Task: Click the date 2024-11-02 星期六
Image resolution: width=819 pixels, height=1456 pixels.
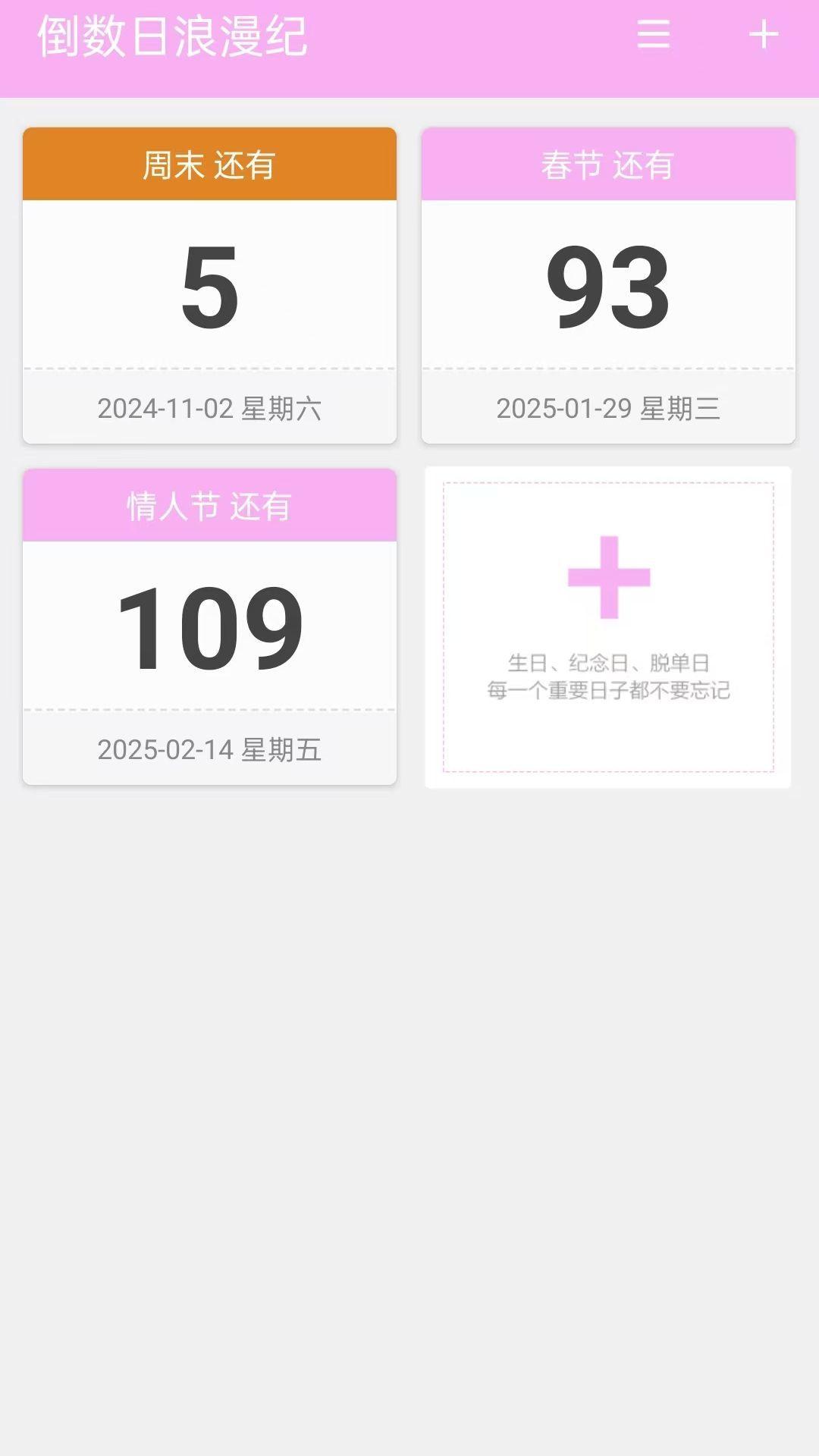Action: pos(209,408)
